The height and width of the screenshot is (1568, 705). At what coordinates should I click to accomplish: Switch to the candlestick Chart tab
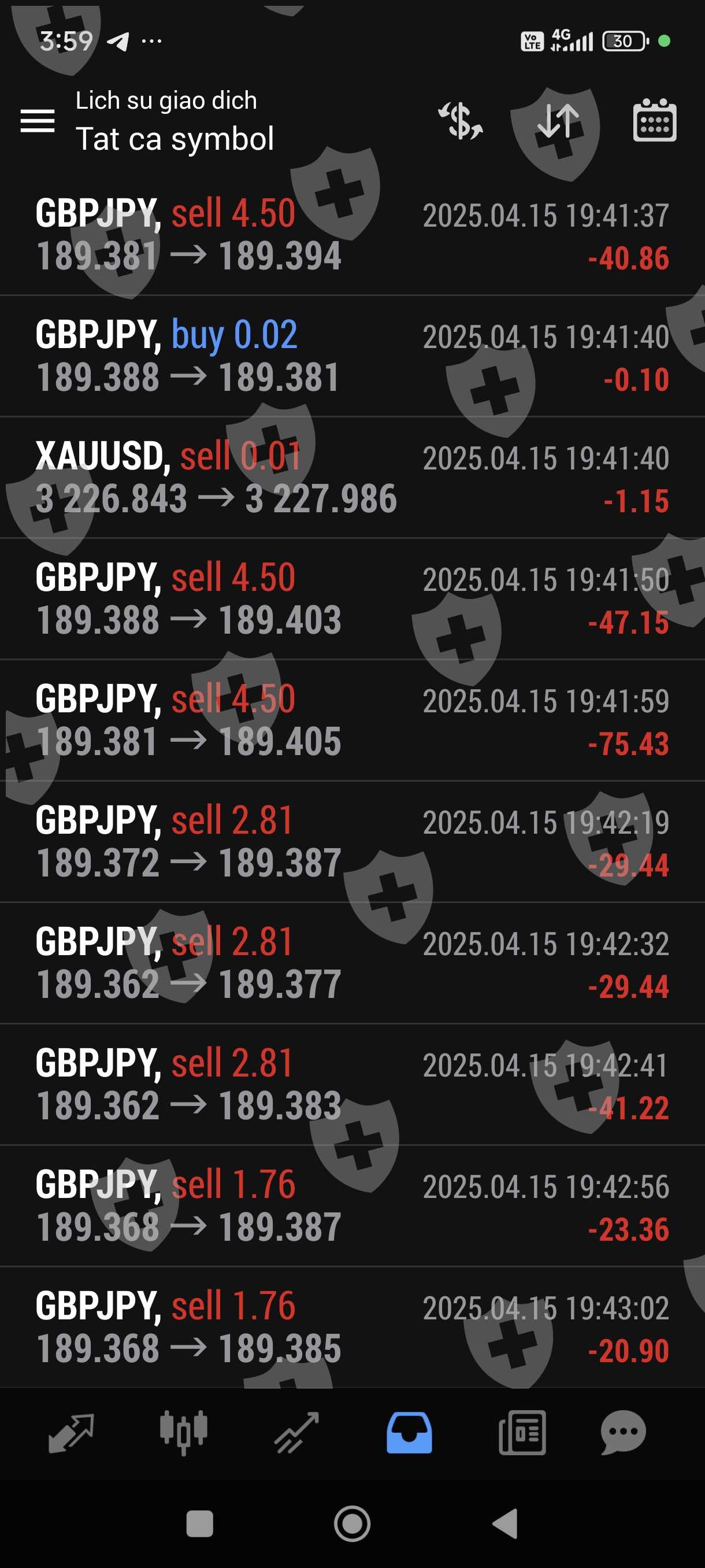tap(183, 1433)
